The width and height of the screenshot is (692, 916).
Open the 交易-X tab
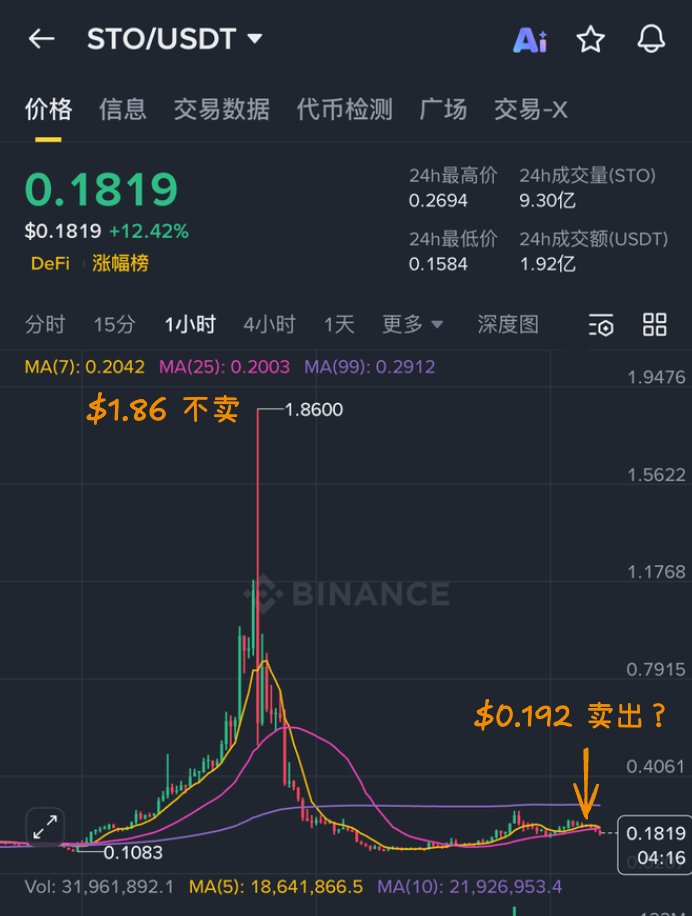(530, 109)
